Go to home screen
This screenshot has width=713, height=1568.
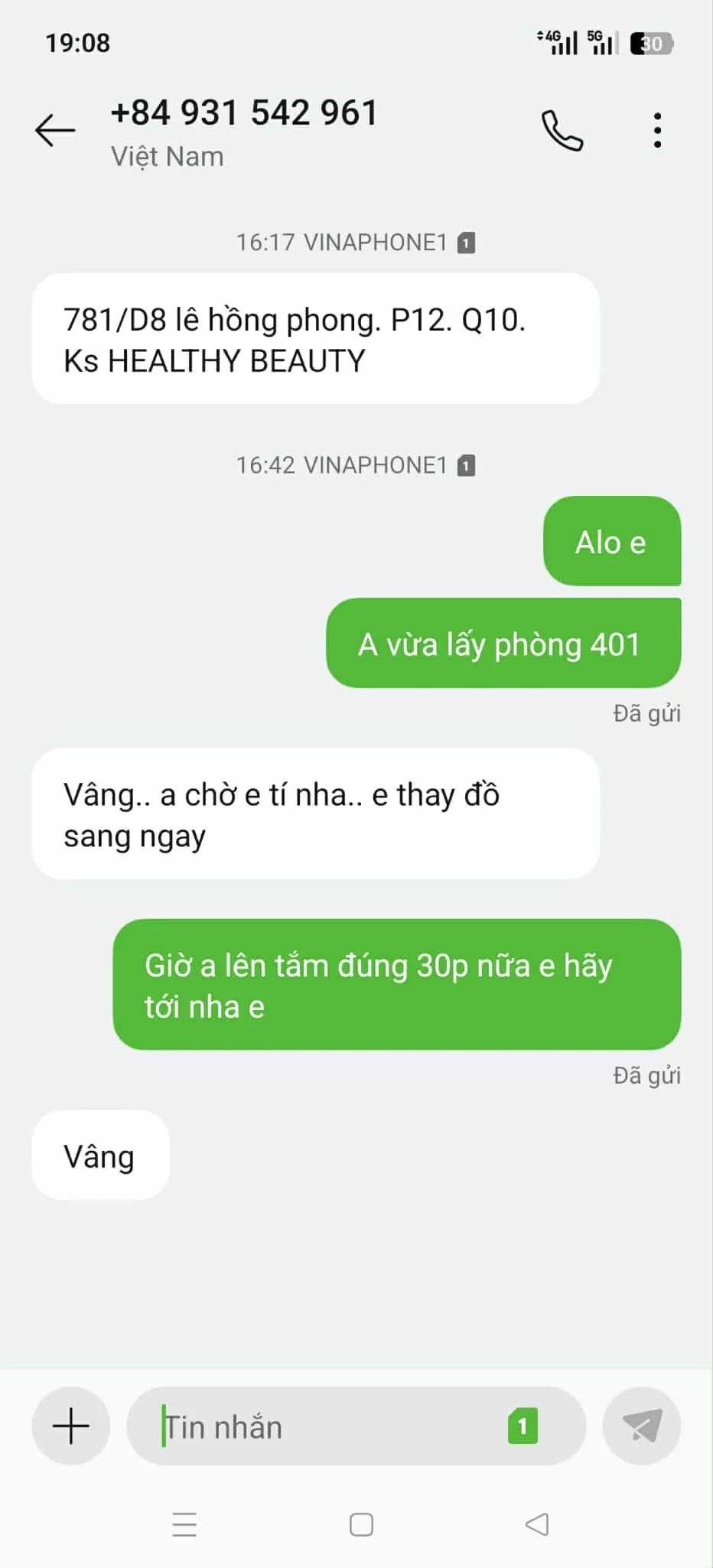(361, 1524)
